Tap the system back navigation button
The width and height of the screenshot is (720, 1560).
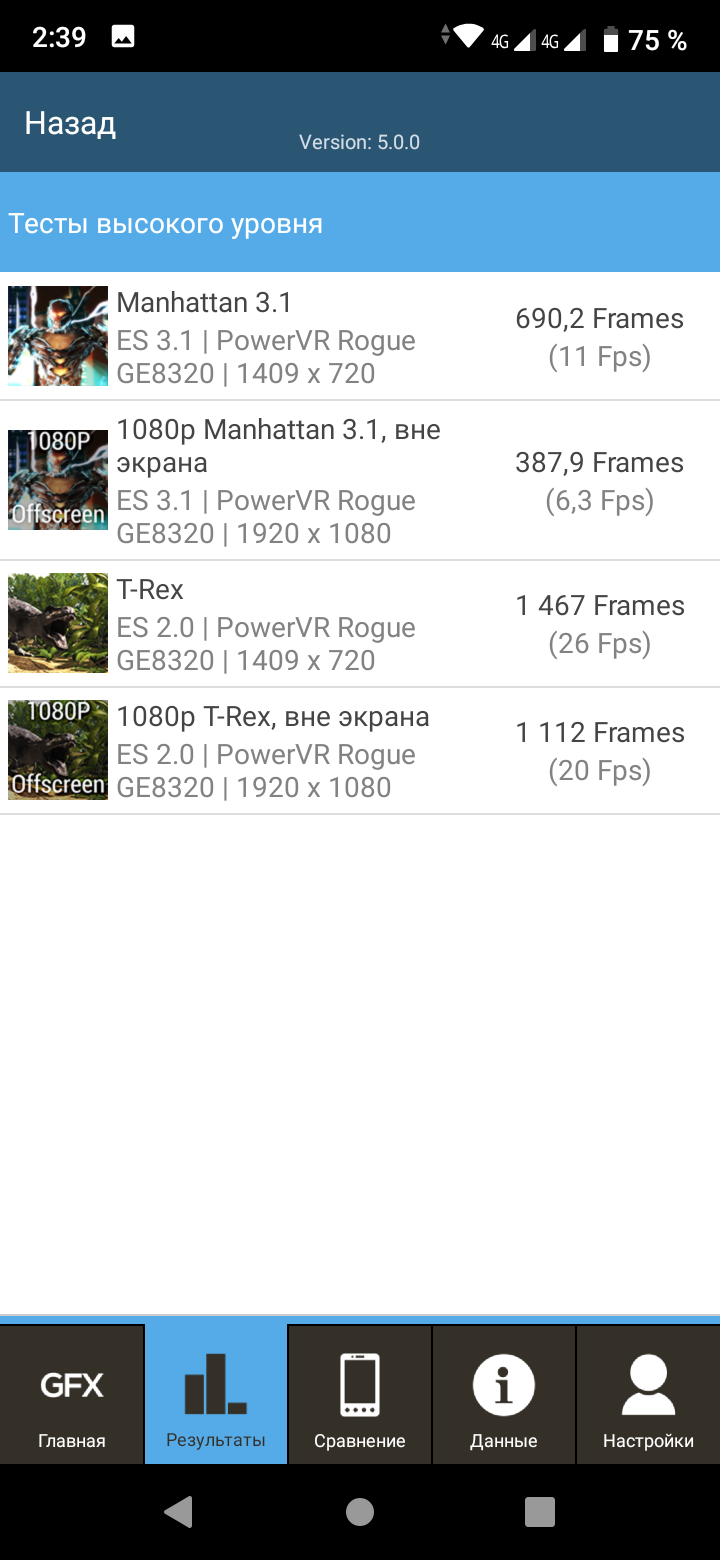(x=179, y=1512)
